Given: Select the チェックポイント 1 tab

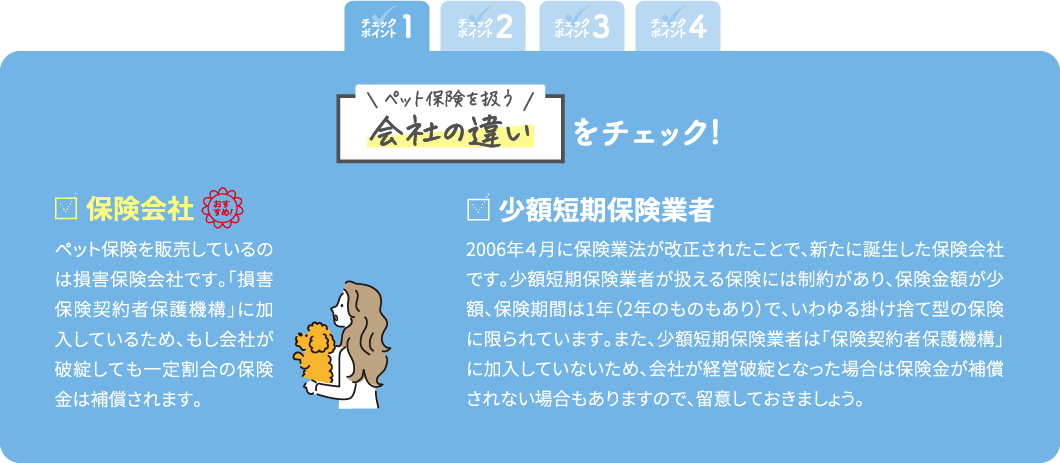Looking at the screenshot, I should point(385,26).
